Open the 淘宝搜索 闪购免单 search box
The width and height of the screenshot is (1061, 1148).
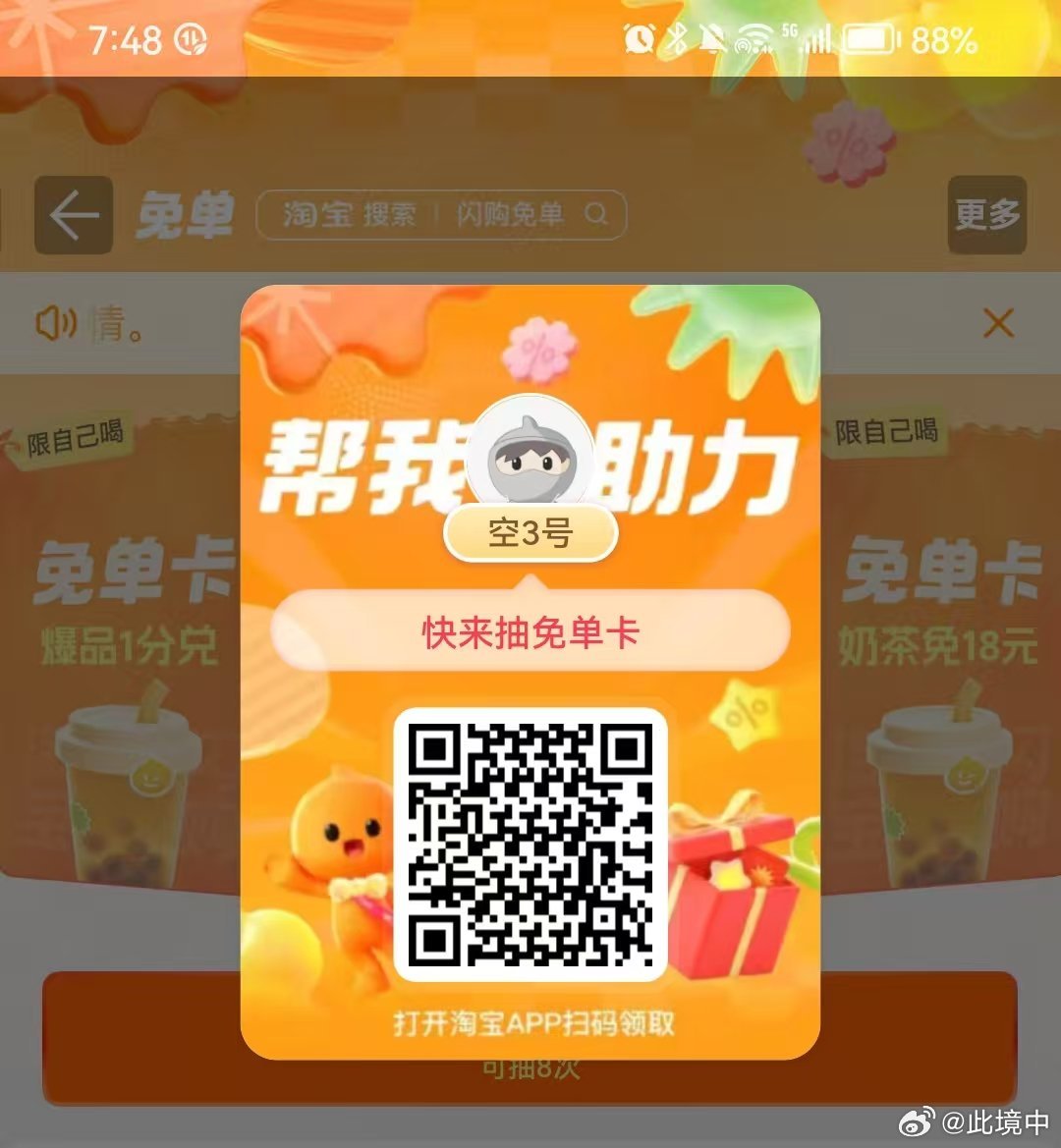click(441, 215)
